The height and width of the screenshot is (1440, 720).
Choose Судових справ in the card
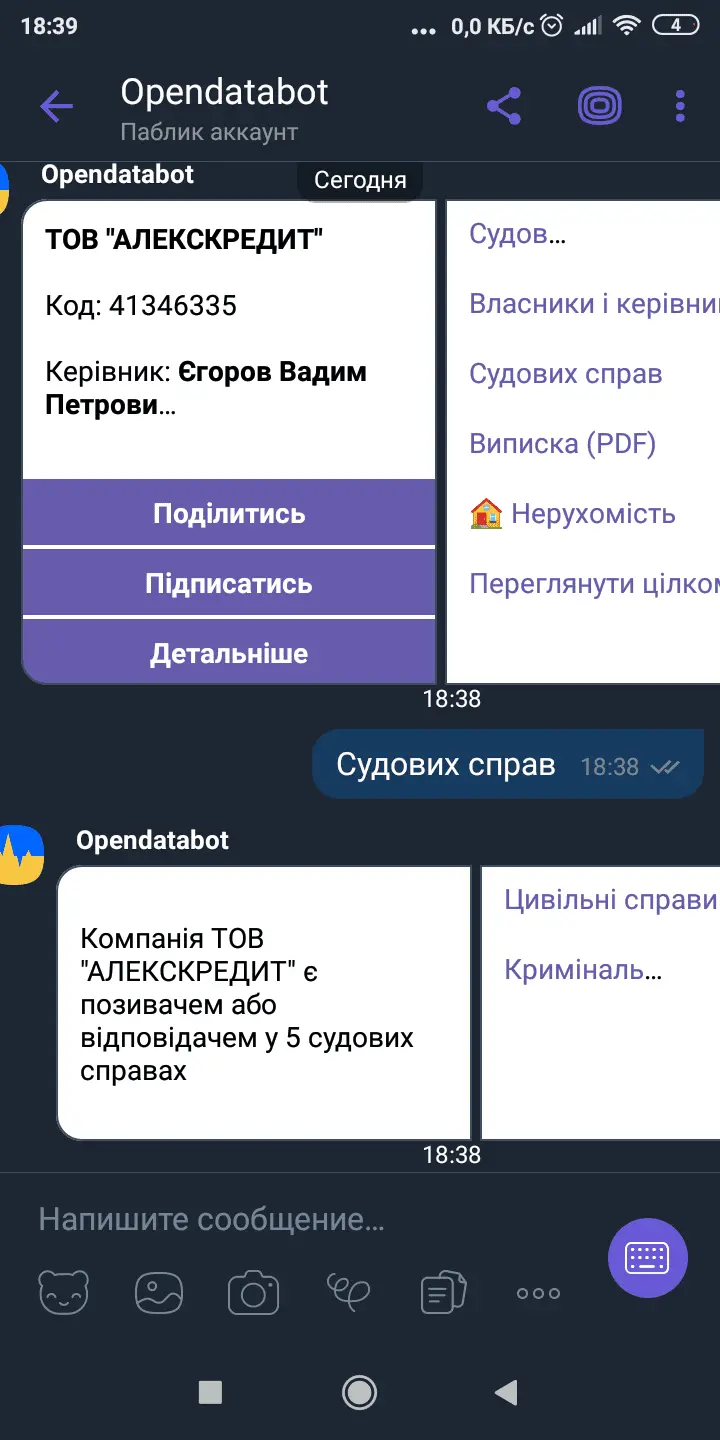click(x=566, y=374)
